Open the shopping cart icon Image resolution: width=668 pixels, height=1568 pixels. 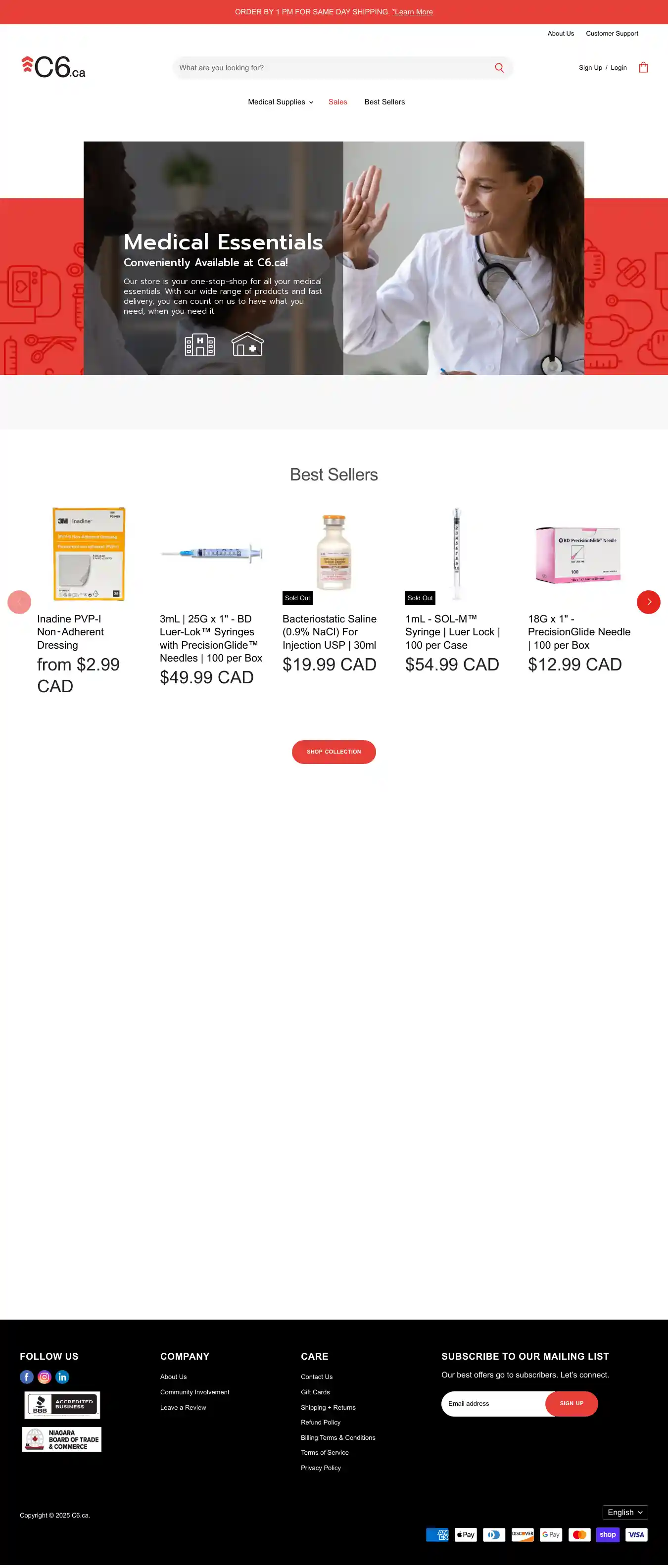pyautogui.click(x=643, y=68)
